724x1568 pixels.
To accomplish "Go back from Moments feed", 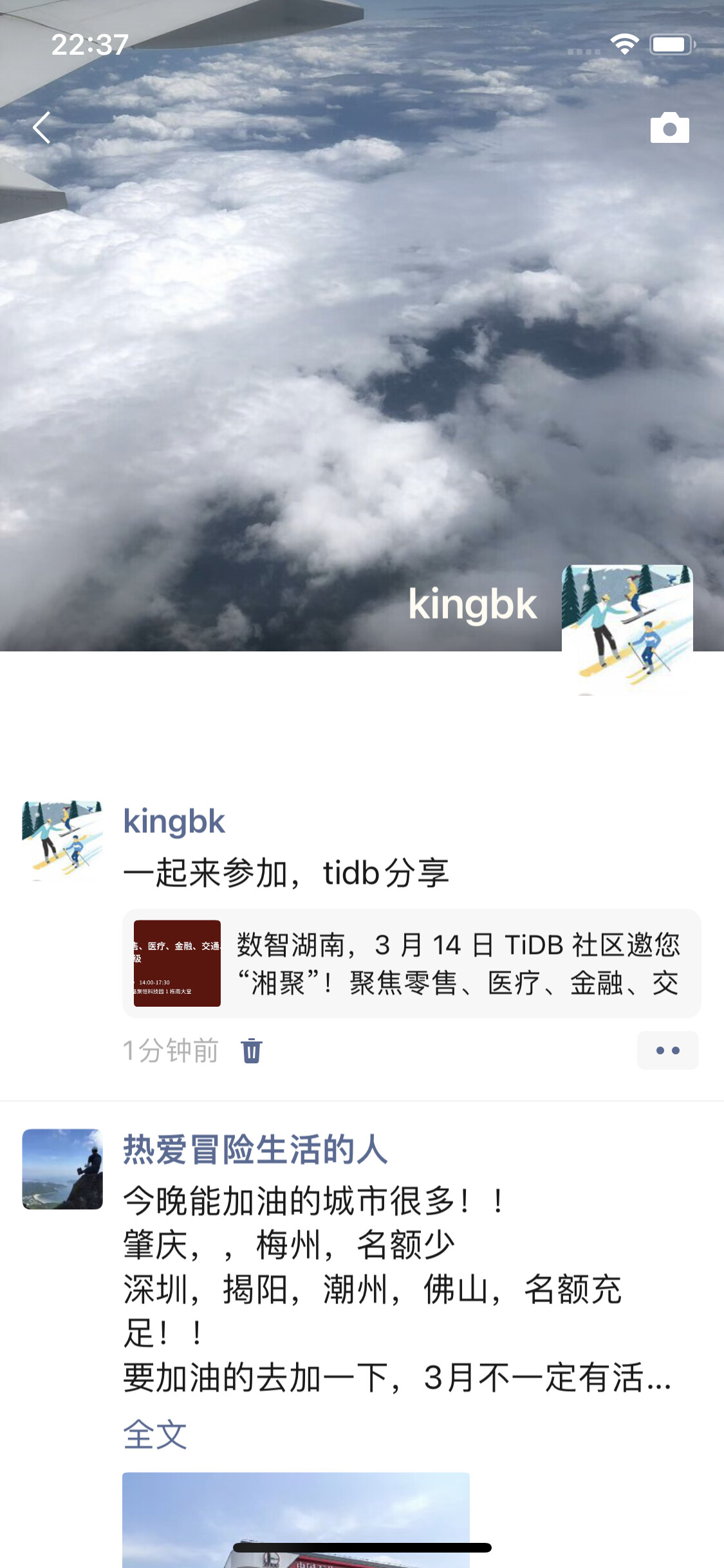I will pyautogui.click(x=42, y=127).
